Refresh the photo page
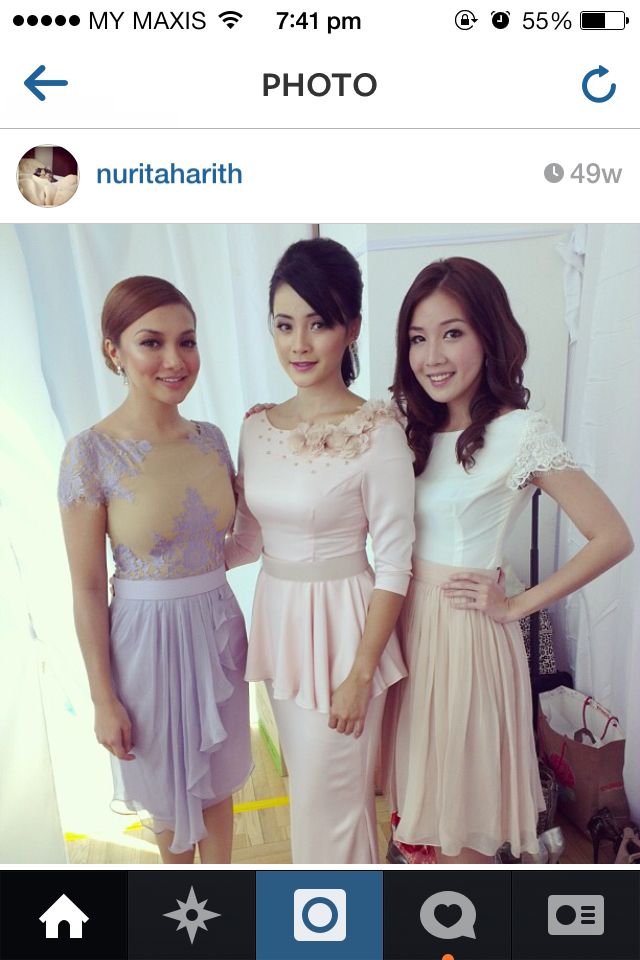 [x=598, y=85]
